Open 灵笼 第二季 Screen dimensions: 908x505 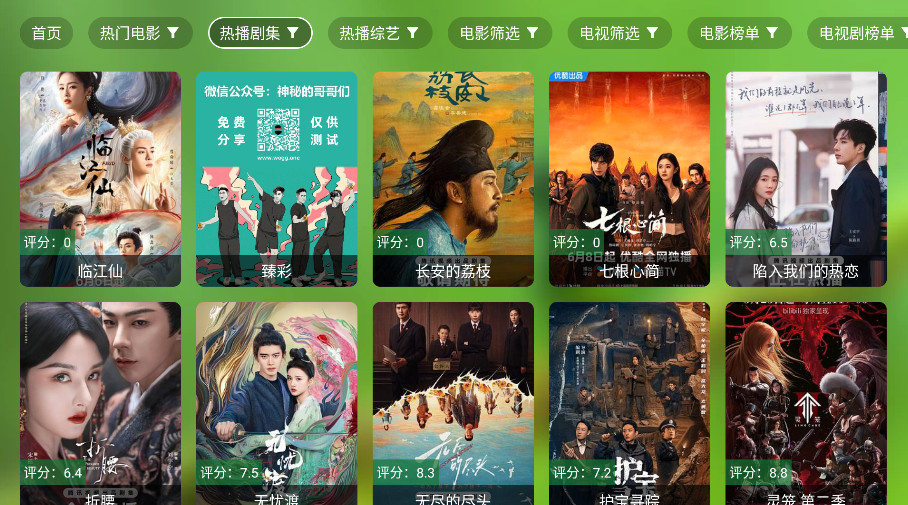pyautogui.click(x=806, y=403)
